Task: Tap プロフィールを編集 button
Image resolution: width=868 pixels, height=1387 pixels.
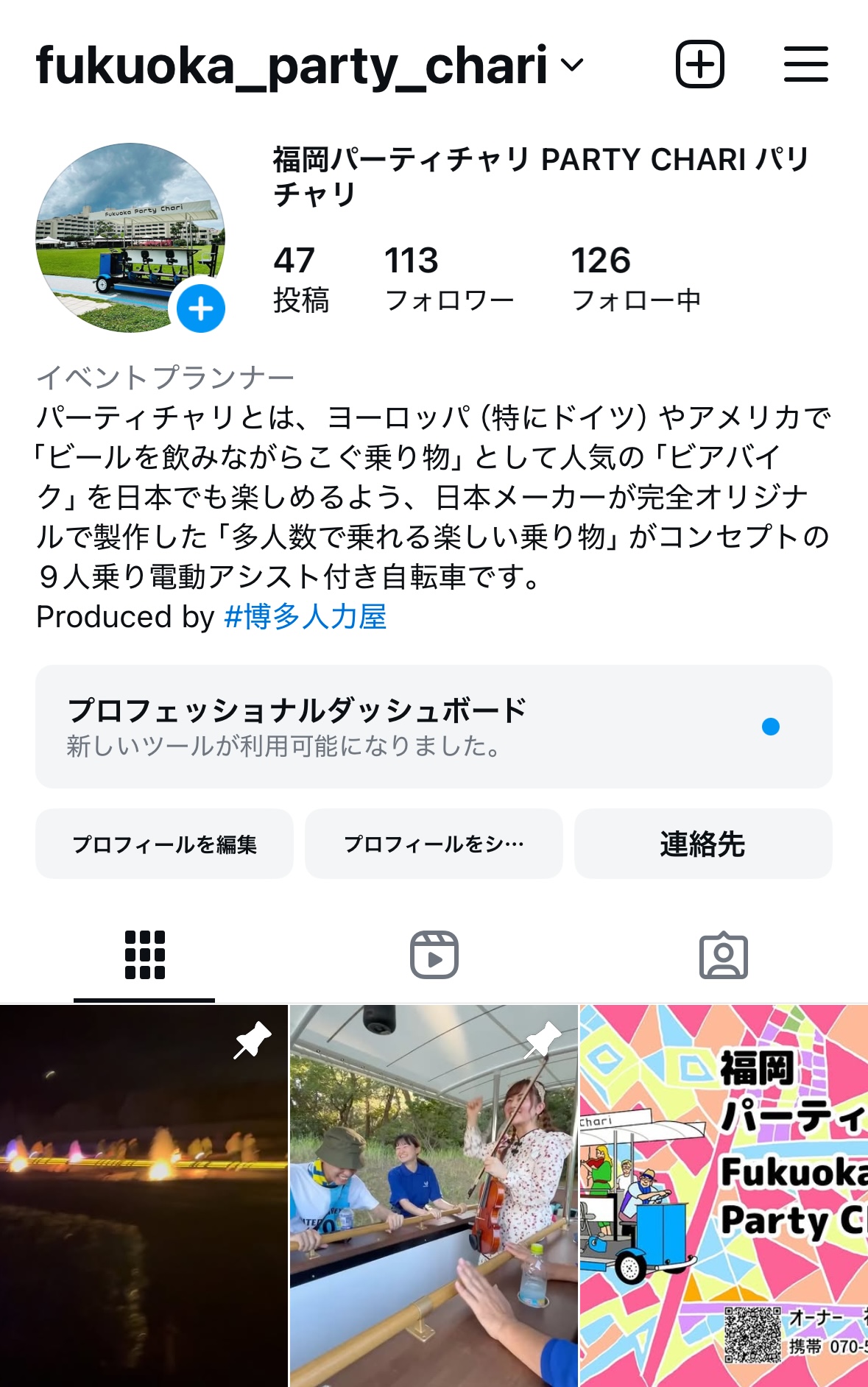Action: (x=164, y=844)
